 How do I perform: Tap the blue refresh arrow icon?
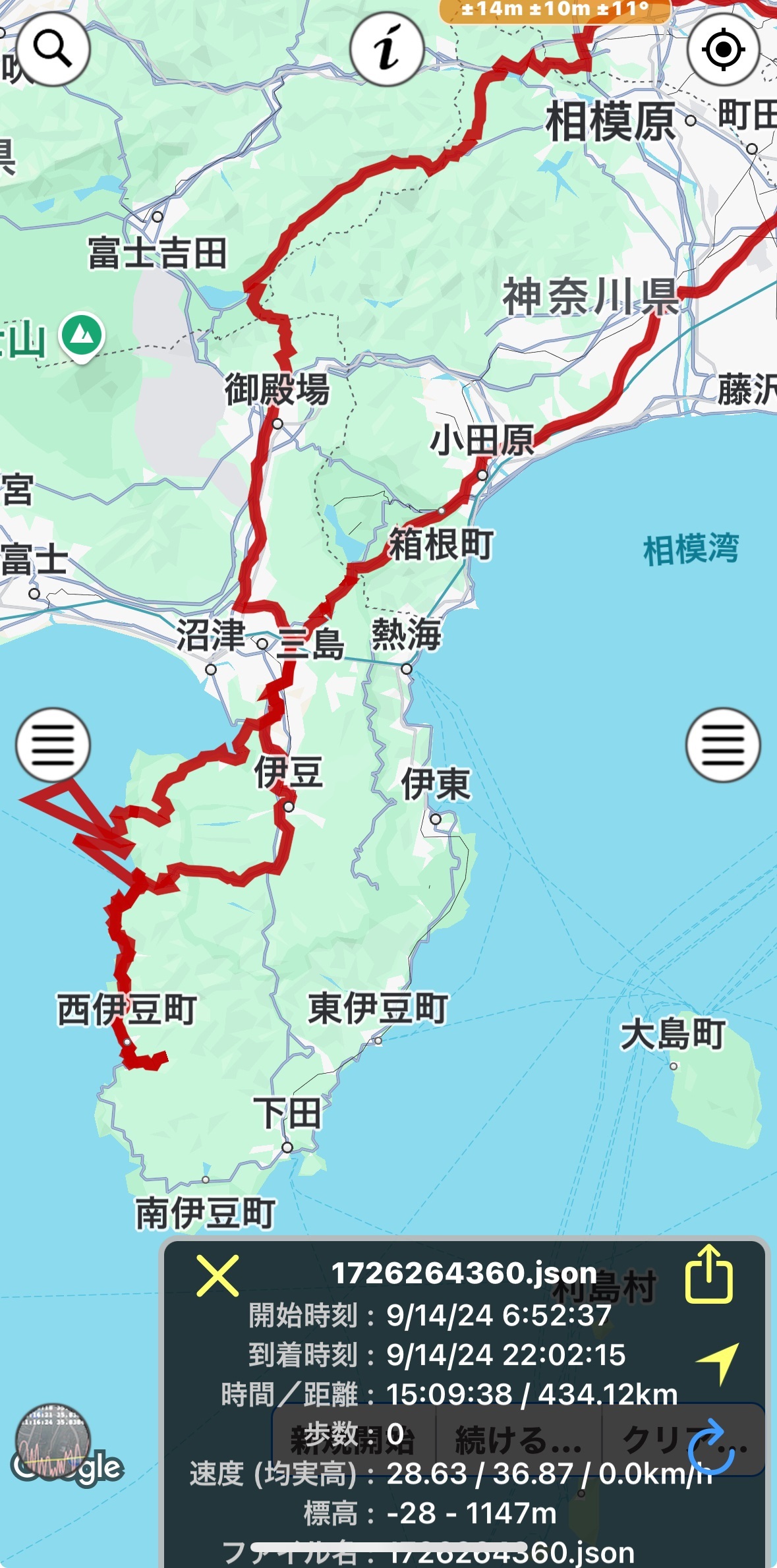tap(710, 1446)
